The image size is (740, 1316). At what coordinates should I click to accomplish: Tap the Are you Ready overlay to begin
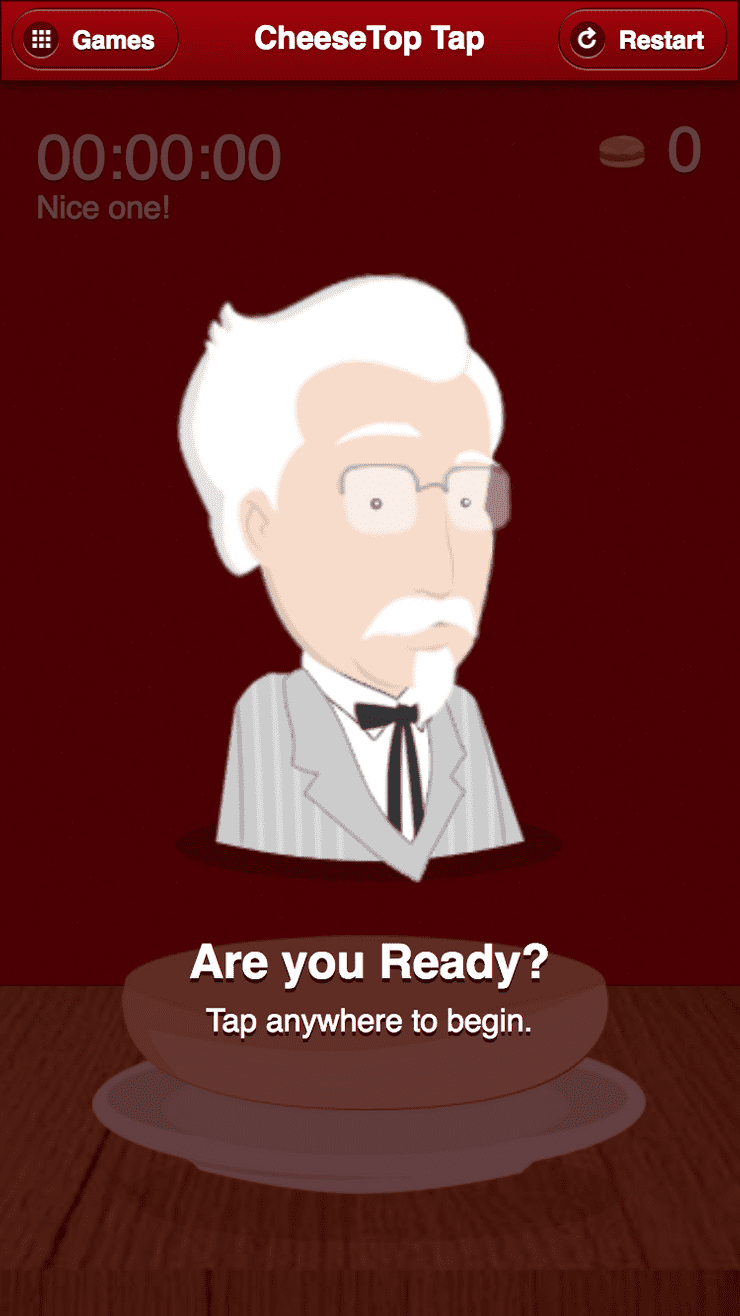369,985
